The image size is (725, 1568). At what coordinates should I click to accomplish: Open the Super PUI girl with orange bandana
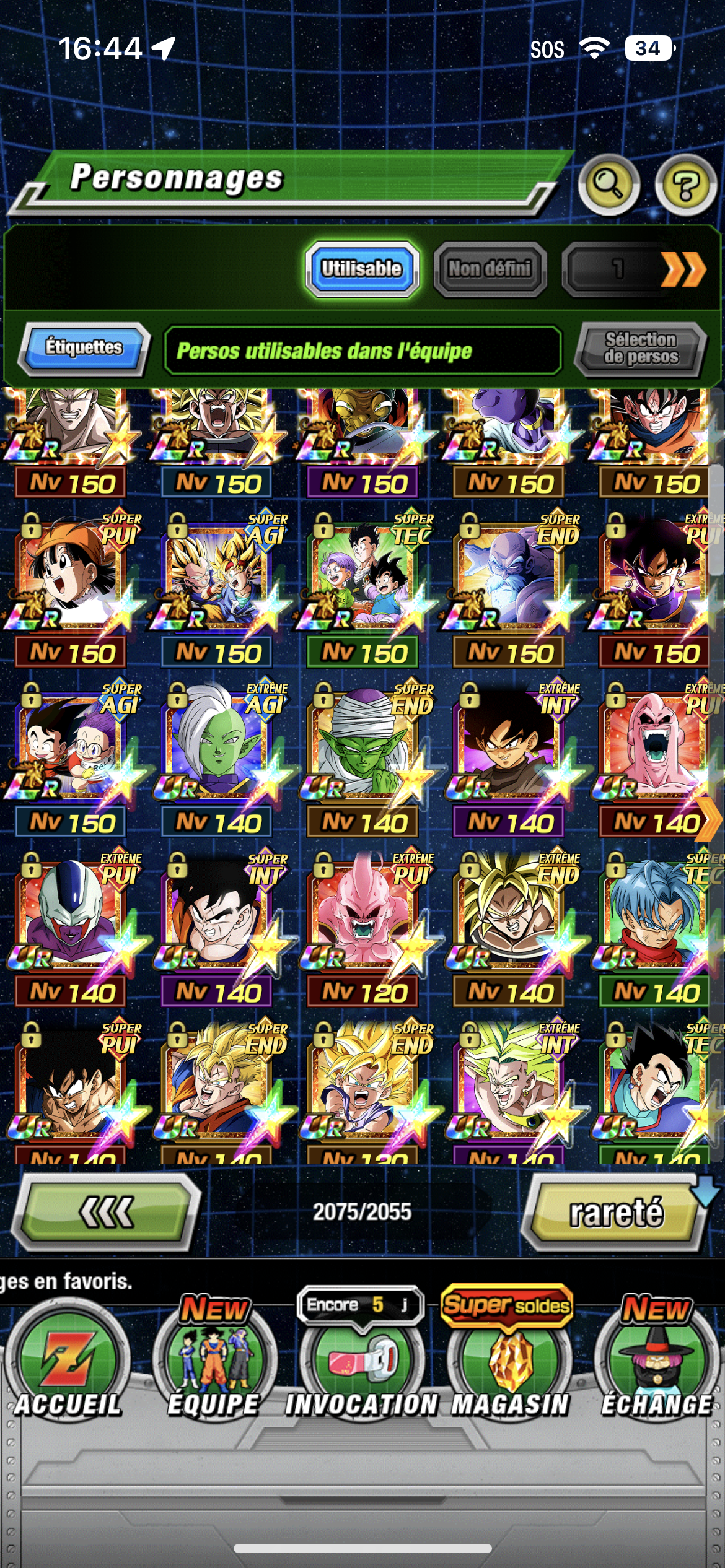pos(72,576)
